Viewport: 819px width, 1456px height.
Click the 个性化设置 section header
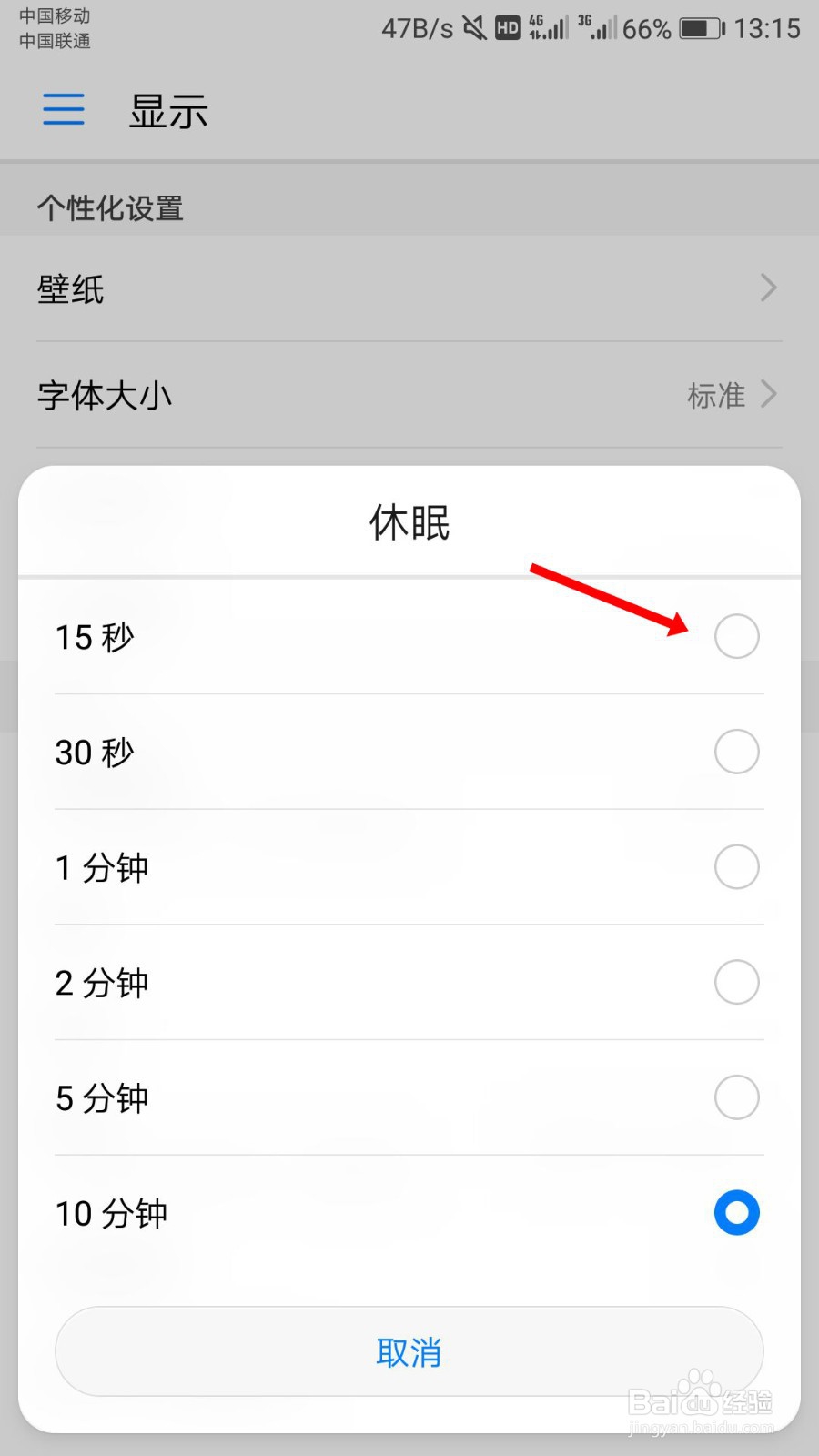(x=109, y=207)
